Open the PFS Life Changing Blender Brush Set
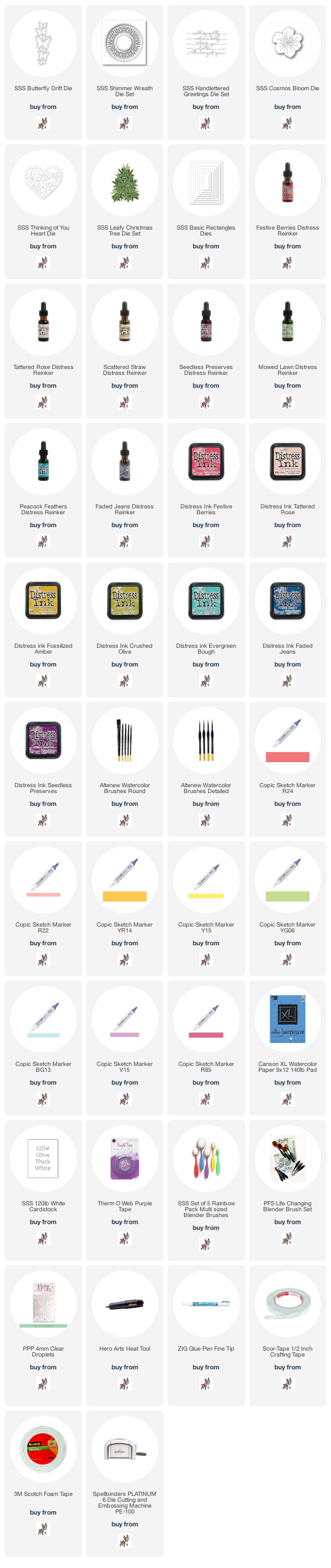The image size is (331, 1568). [287, 1159]
